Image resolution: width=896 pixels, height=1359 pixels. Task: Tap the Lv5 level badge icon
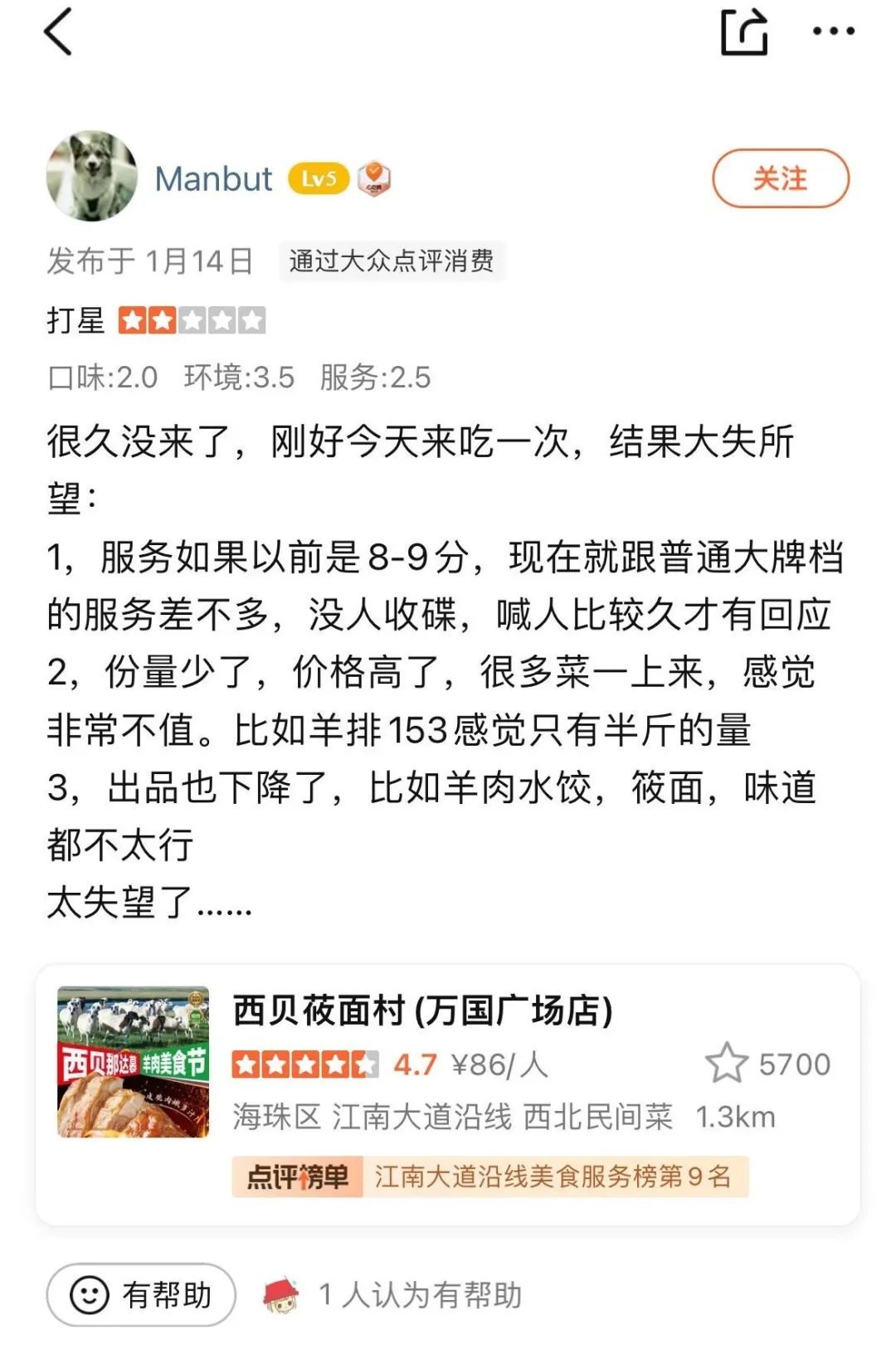pos(318,179)
